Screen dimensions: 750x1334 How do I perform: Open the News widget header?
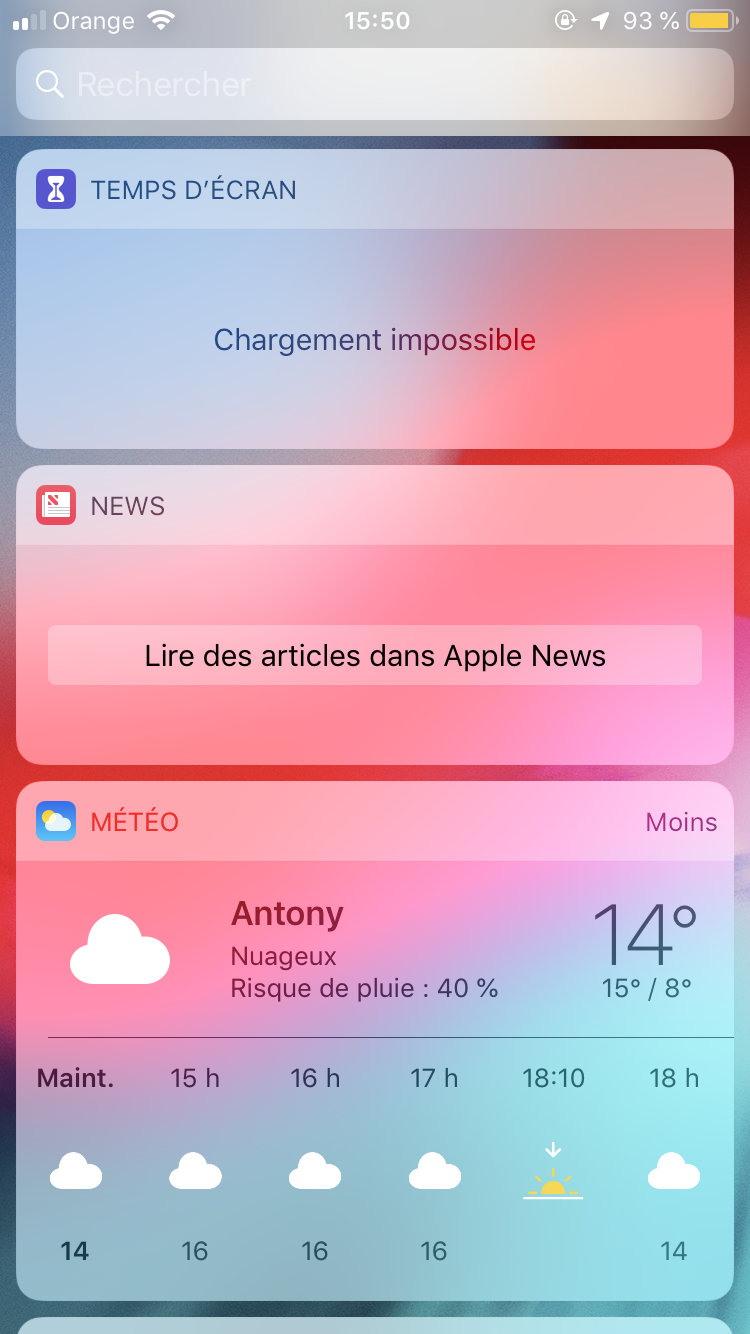[128, 506]
